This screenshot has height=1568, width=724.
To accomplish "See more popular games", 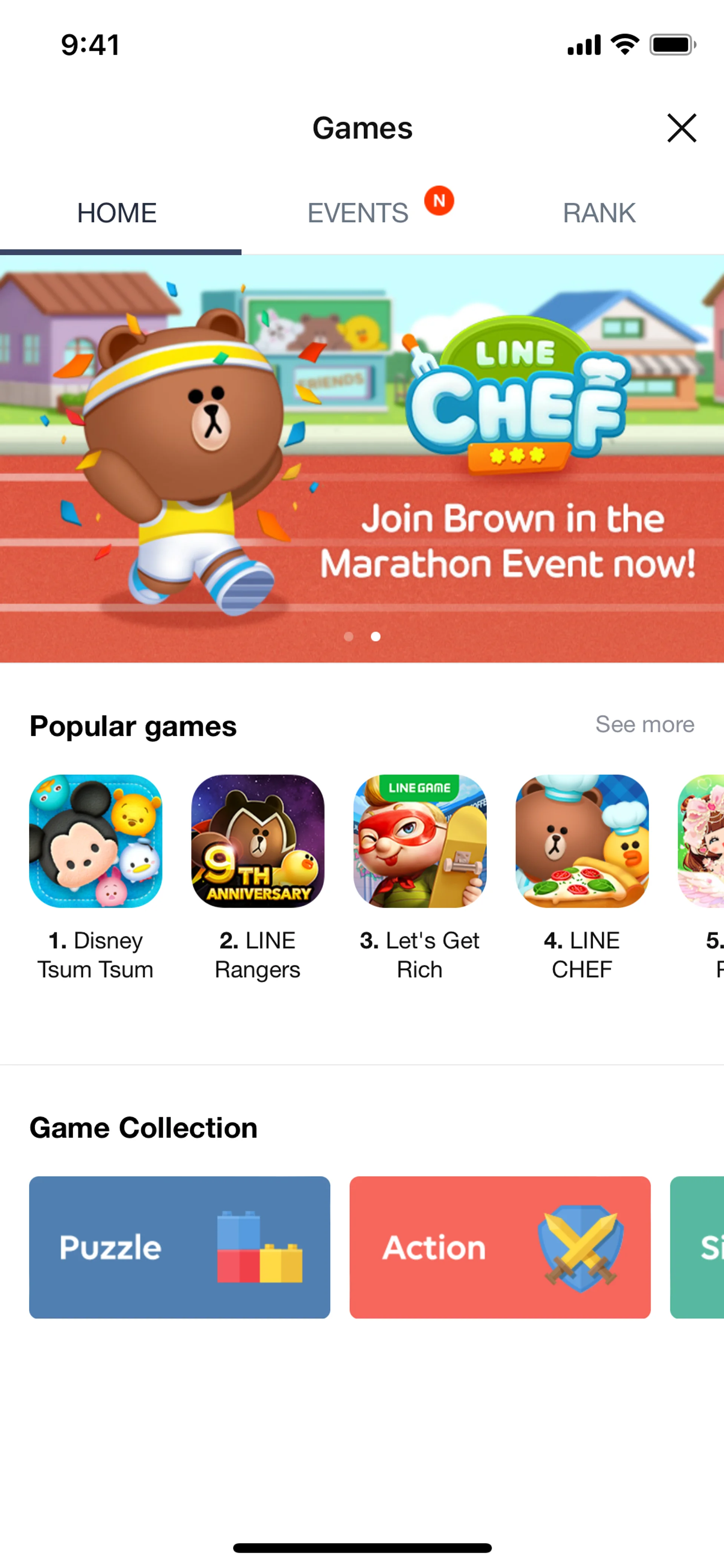I will pos(644,724).
